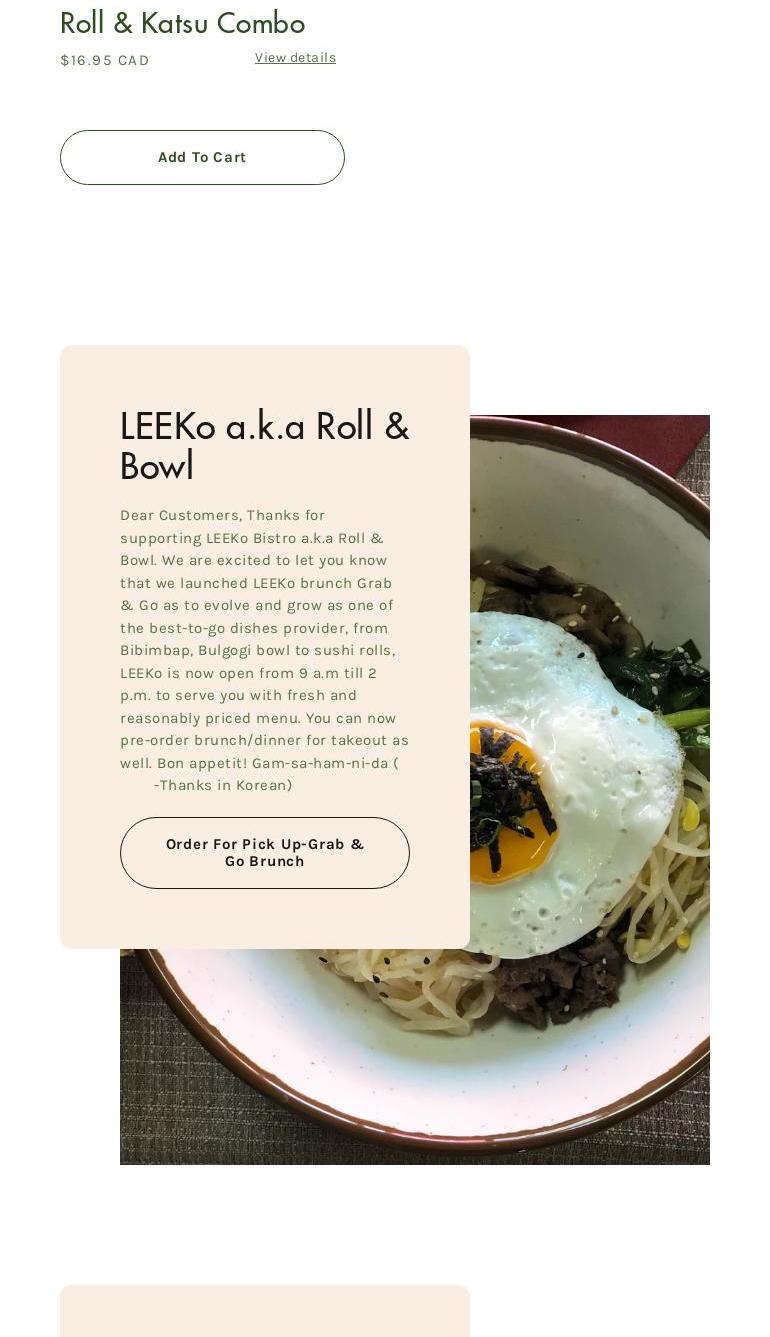Open Order For Pick Up-Grab & Go Brunch
This screenshot has height=1337, width=770.
pyautogui.click(x=265, y=853)
